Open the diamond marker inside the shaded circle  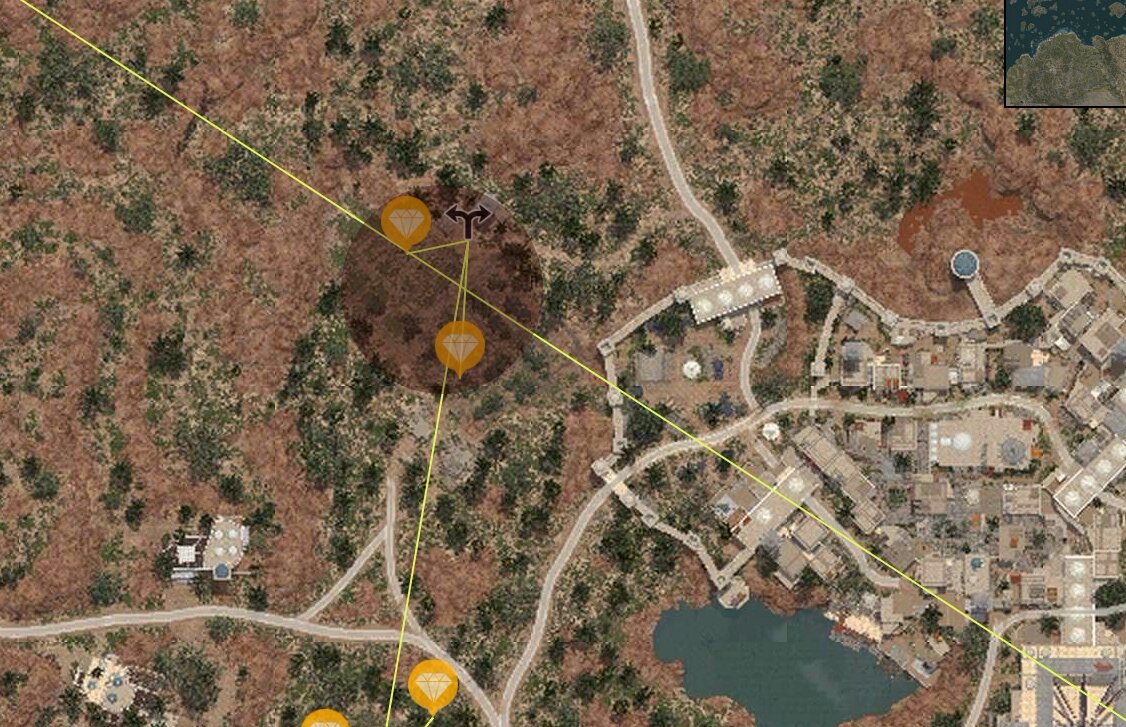pyautogui.click(x=460, y=346)
